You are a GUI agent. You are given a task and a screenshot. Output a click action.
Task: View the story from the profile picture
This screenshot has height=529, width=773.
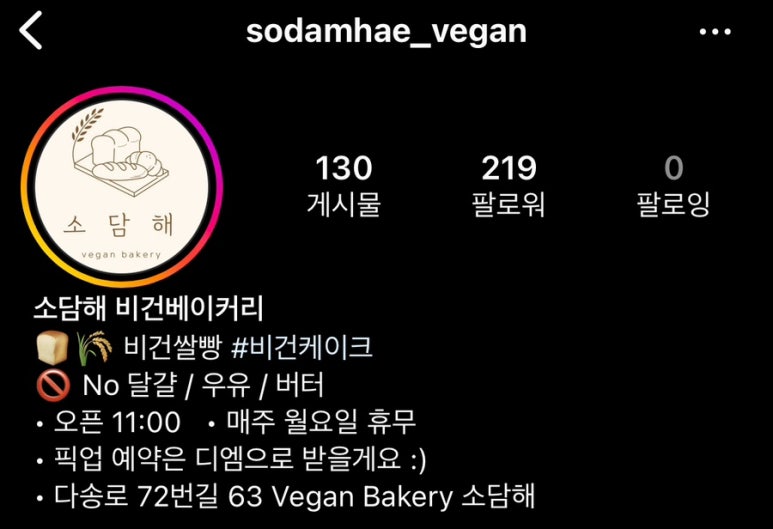tap(121, 189)
